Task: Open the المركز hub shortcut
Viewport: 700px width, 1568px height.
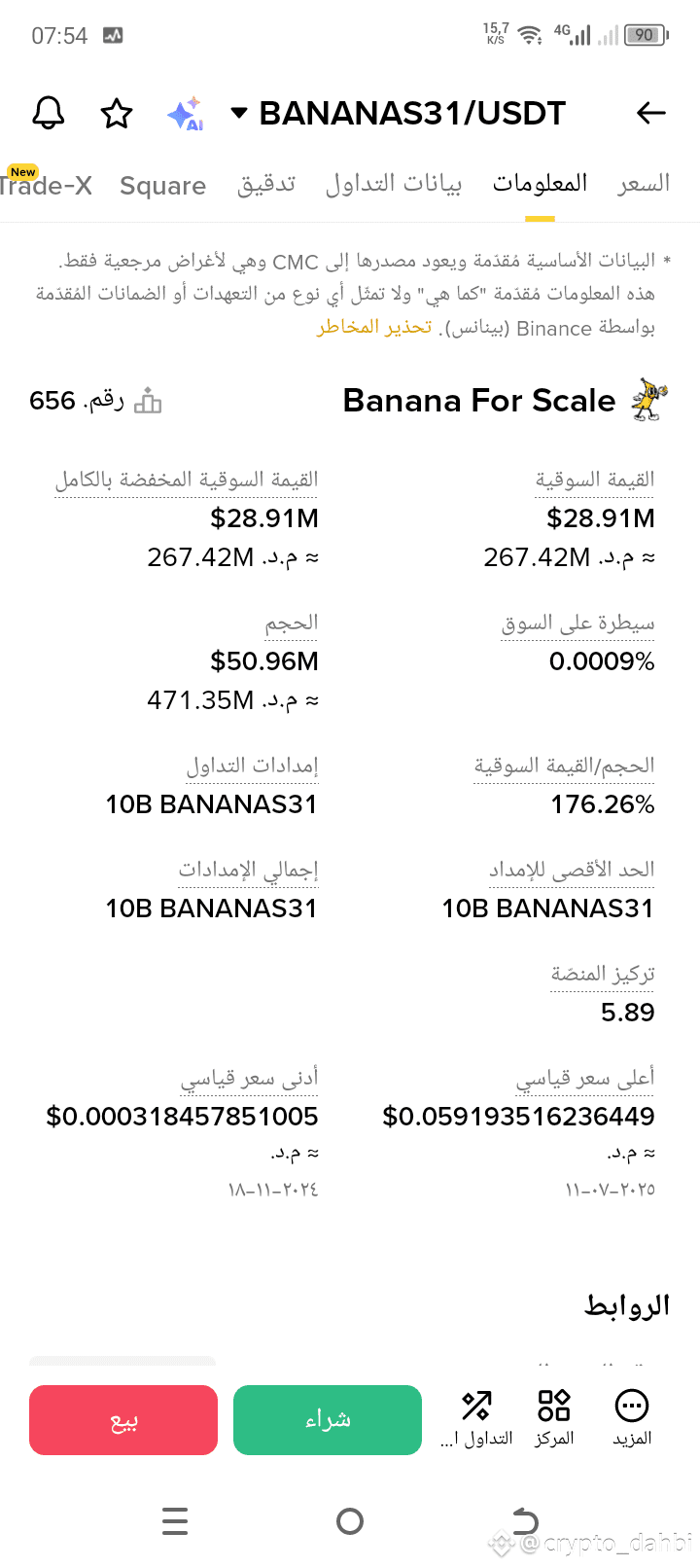Action: [x=554, y=1418]
